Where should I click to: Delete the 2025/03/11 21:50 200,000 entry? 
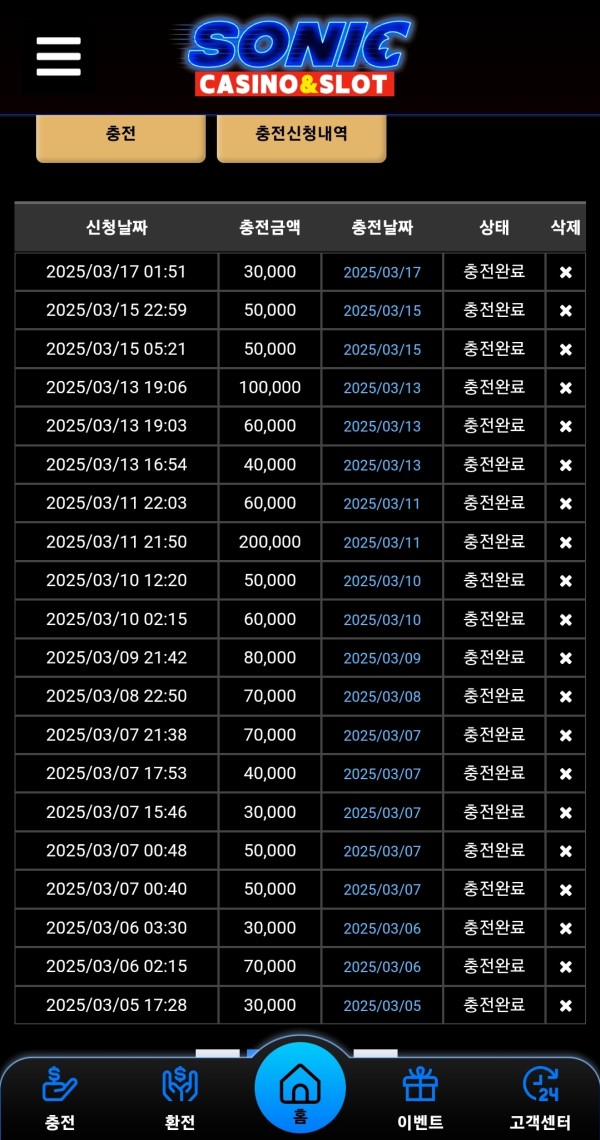pyautogui.click(x=565, y=543)
